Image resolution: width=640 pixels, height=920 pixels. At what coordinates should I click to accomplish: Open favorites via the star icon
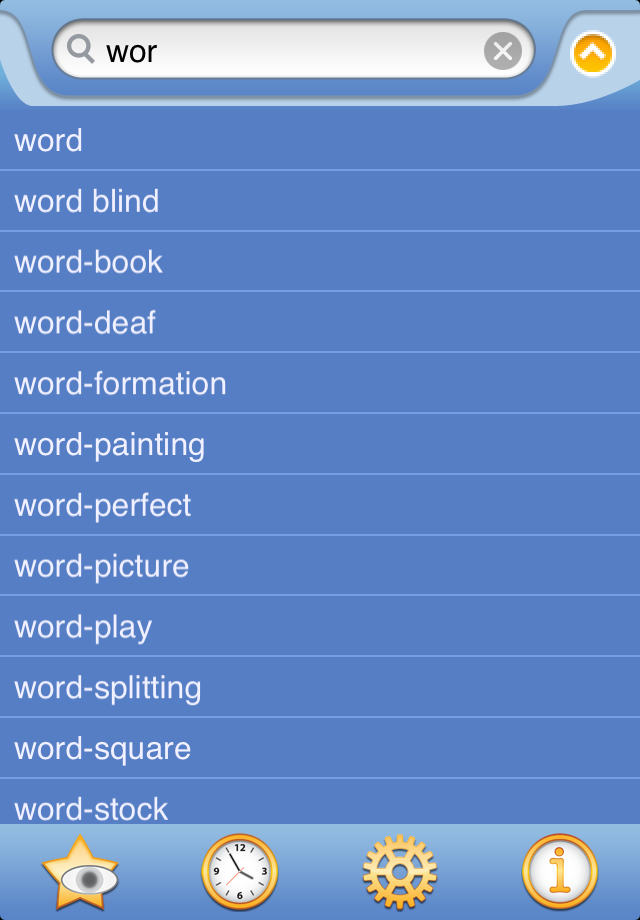point(80,872)
